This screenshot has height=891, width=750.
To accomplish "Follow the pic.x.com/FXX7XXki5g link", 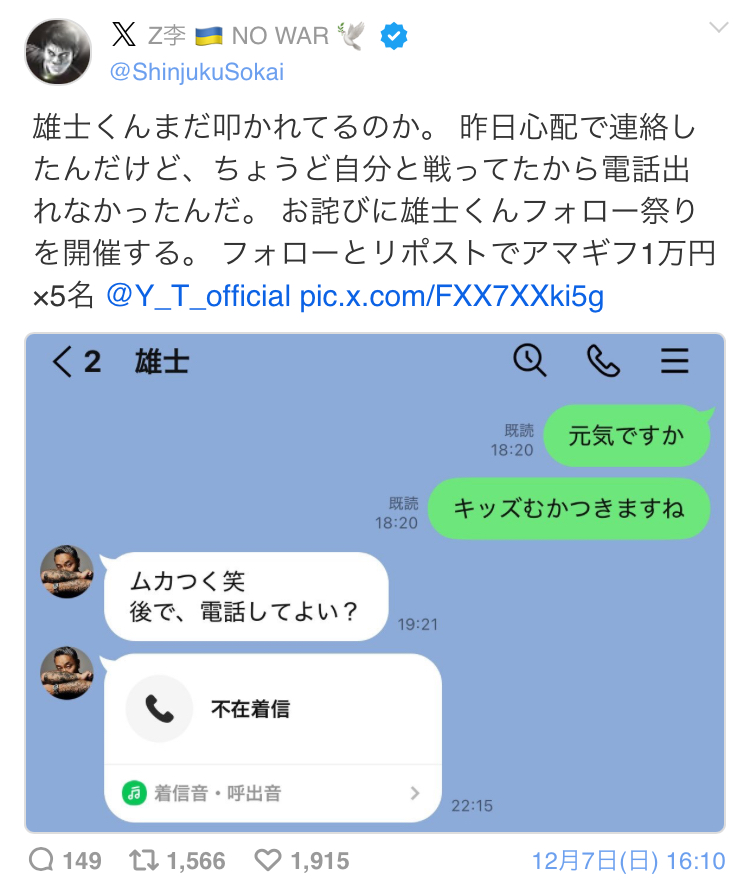I will coord(452,297).
